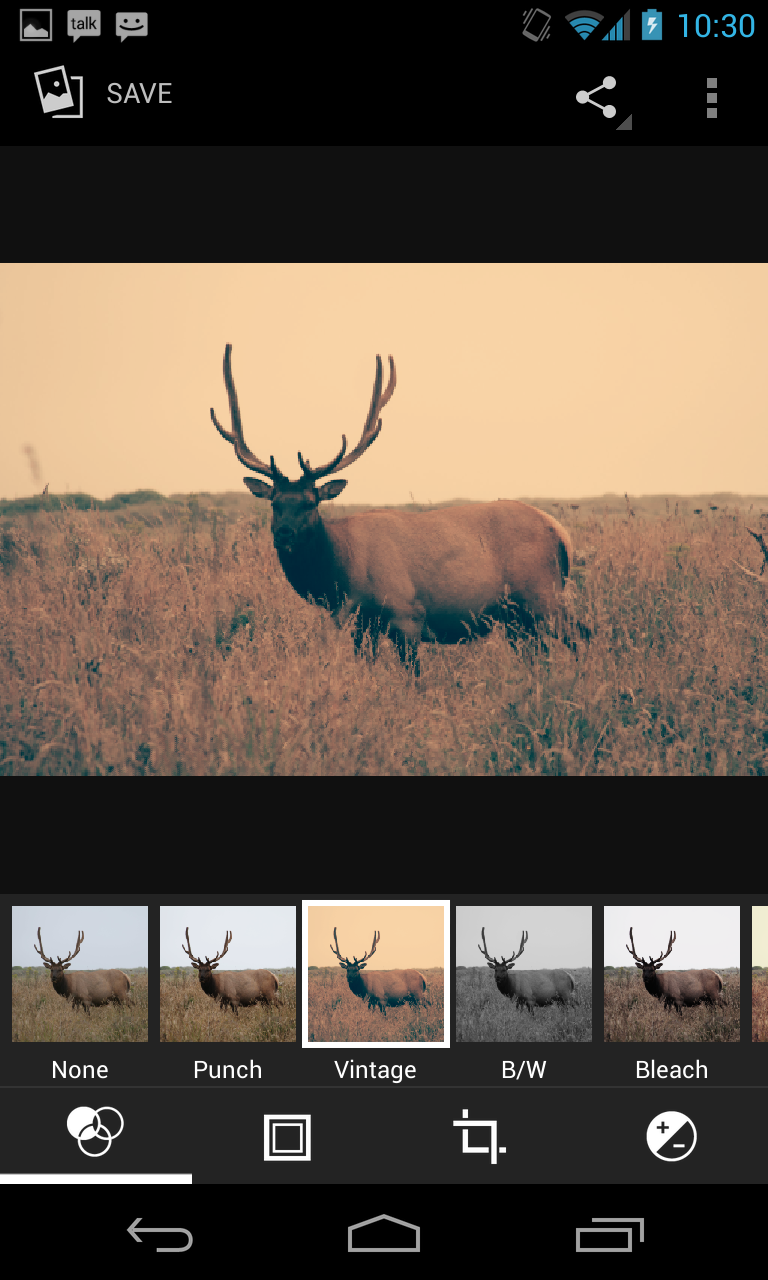Image resolution: width=768 pixels, height=1280 pixels.
Task: Open the Google Talk notification
Action: pos(83,25)
